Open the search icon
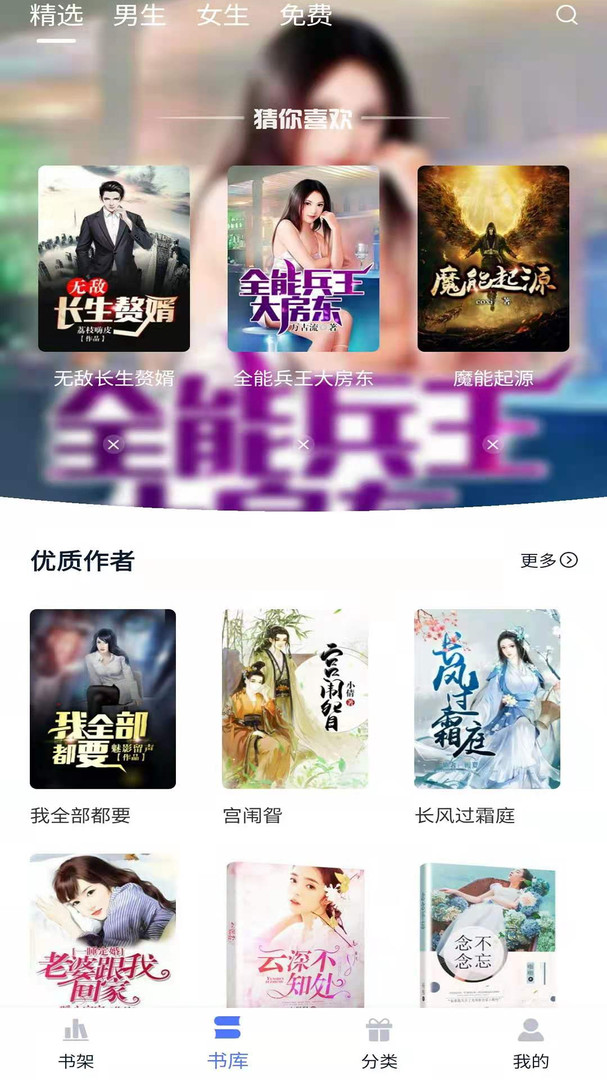Viewport: 607px width, 1080px height. (x=567, y=15)
